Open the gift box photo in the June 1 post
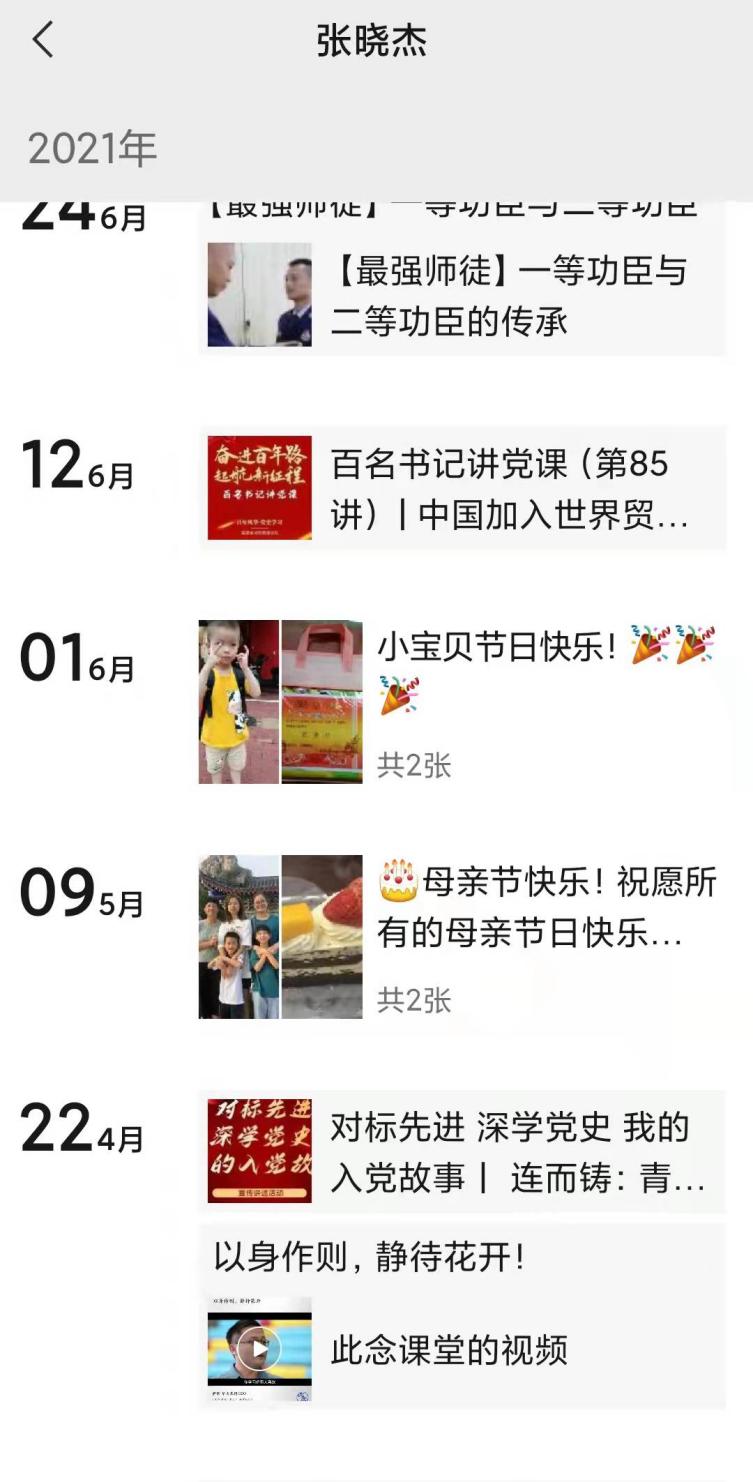This screenshot has height=1482, width=753. [x=322, y=701]
